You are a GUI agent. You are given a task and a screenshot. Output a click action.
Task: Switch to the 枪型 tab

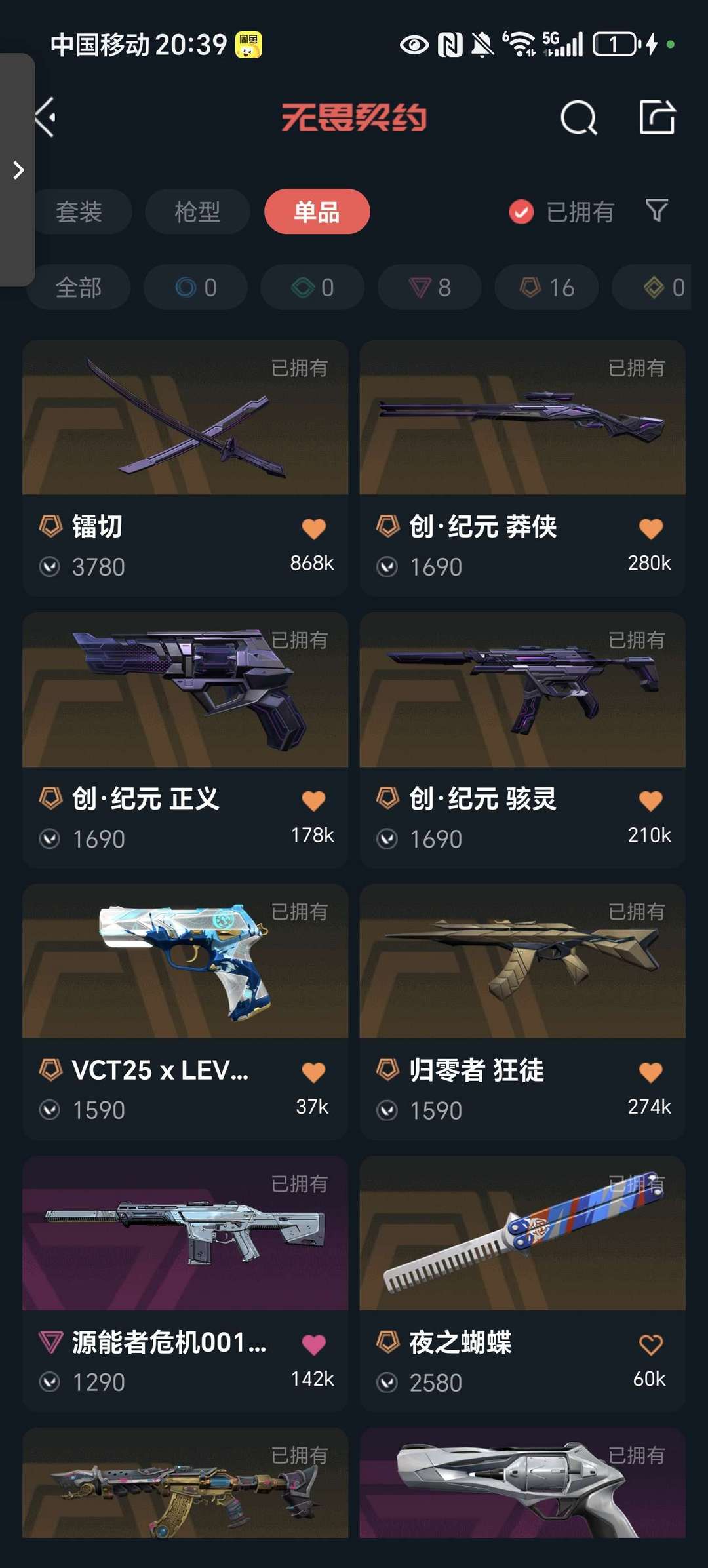click(x=197, y=212)
